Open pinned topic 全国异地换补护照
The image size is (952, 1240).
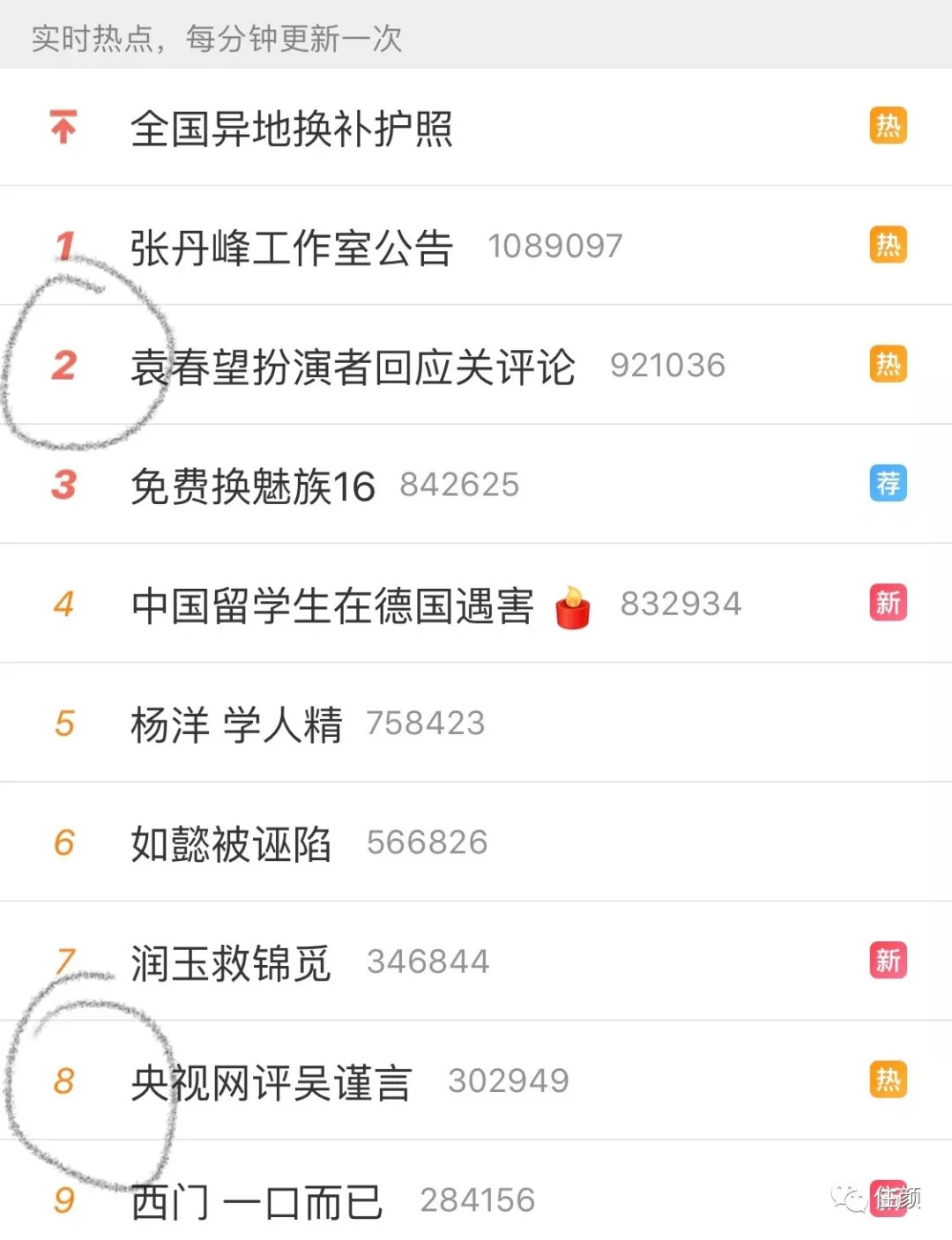click(x=291, y=129)
